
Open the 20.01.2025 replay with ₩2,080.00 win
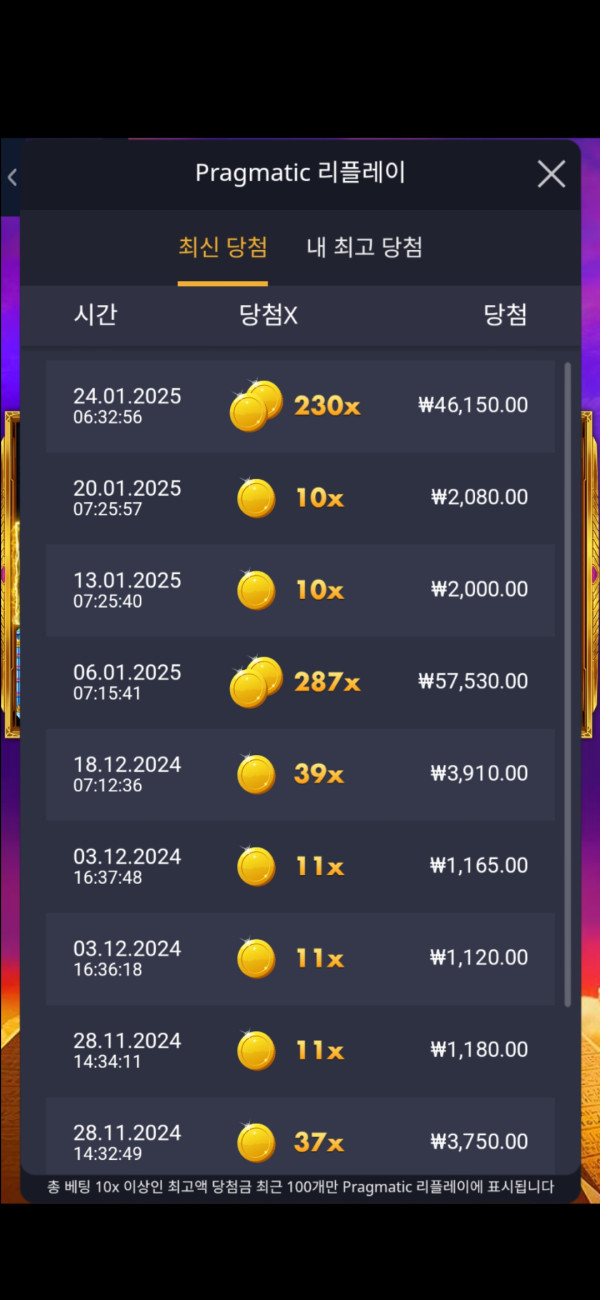300,498
